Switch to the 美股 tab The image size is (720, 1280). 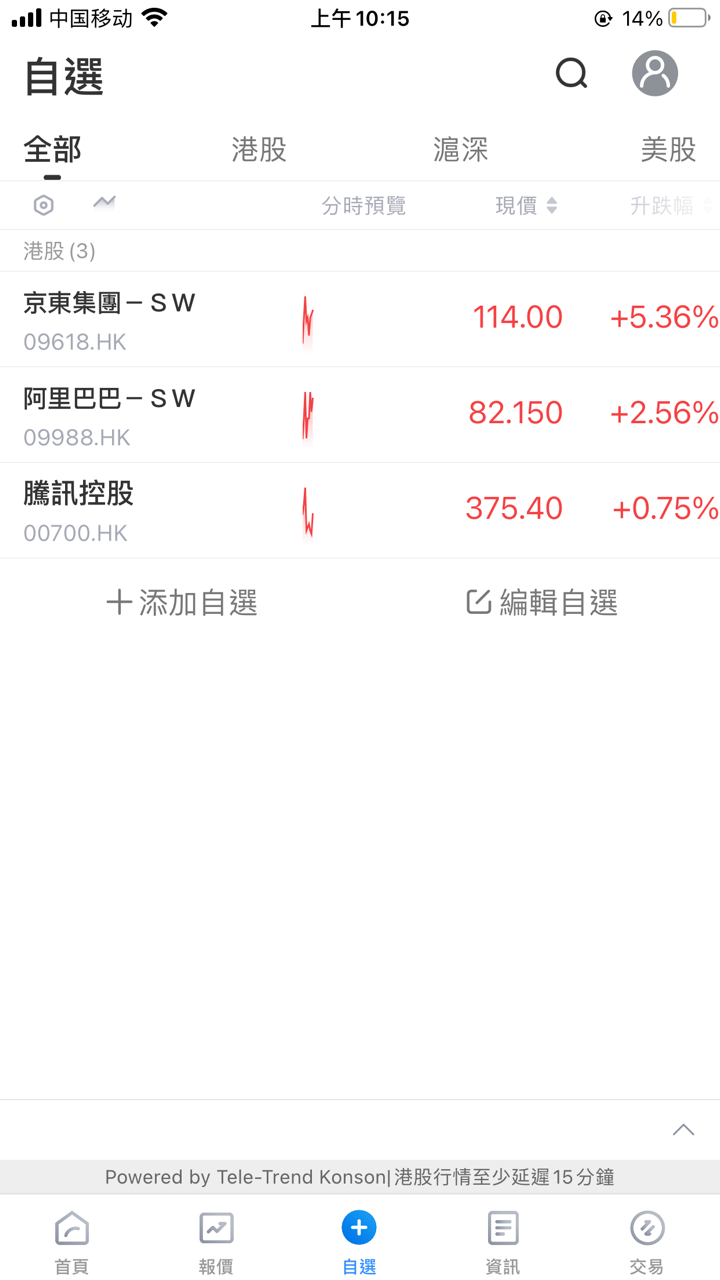pos(668,150)
